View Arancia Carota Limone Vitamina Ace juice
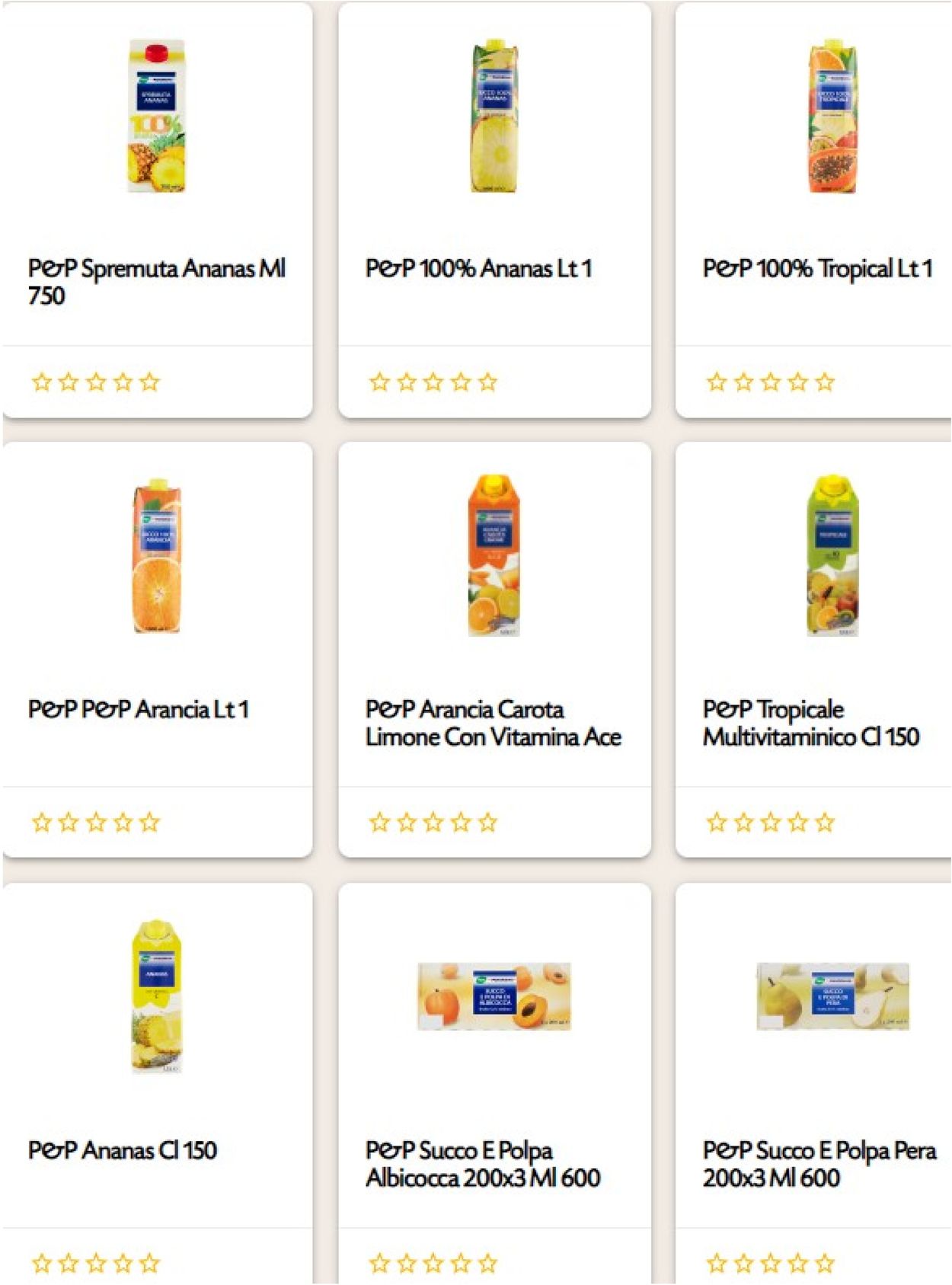The width and height of the screenshot is (952, 1285). click(x=493, y=723)
